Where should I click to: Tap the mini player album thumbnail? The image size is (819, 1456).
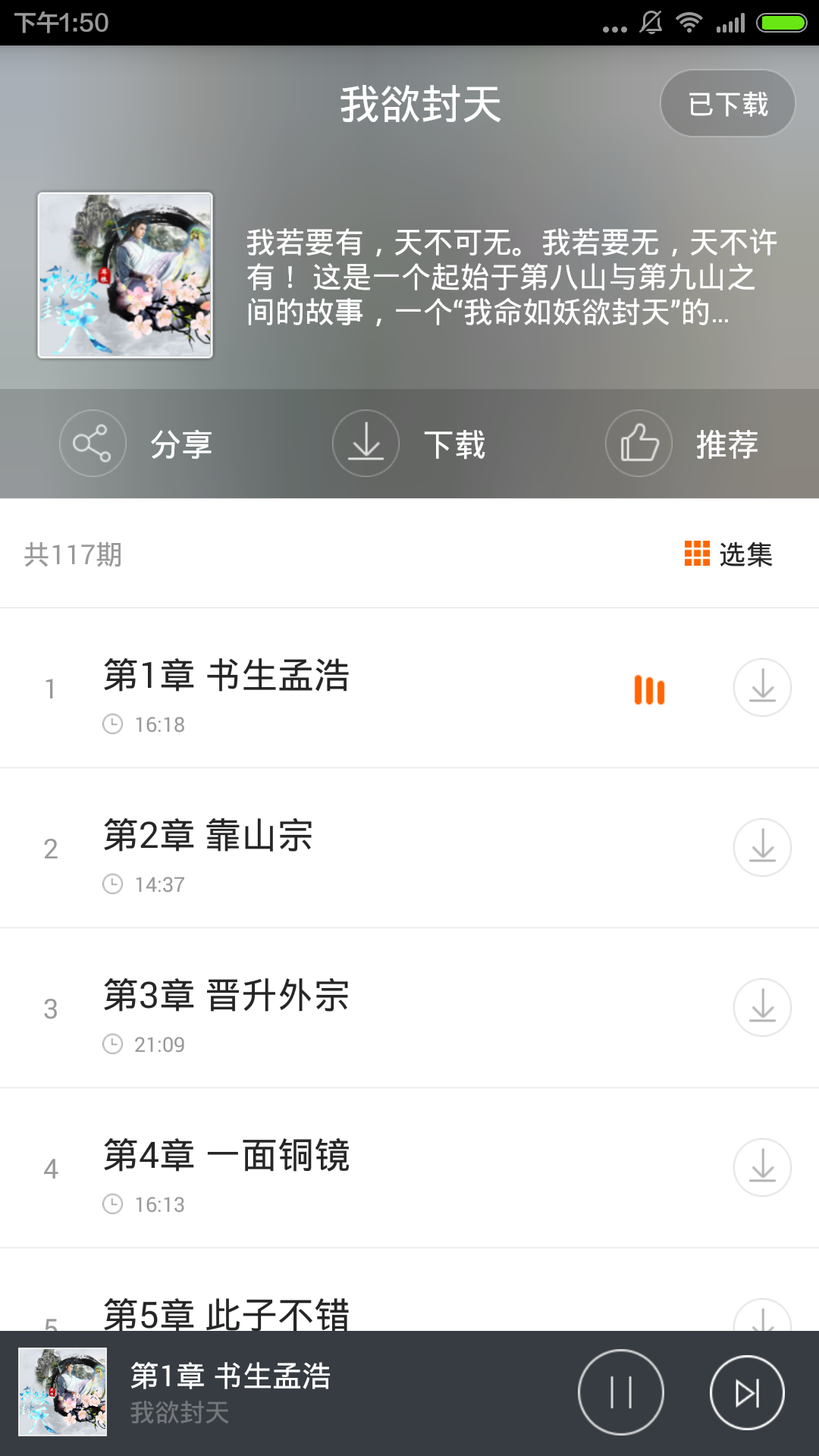(61, 1392)
